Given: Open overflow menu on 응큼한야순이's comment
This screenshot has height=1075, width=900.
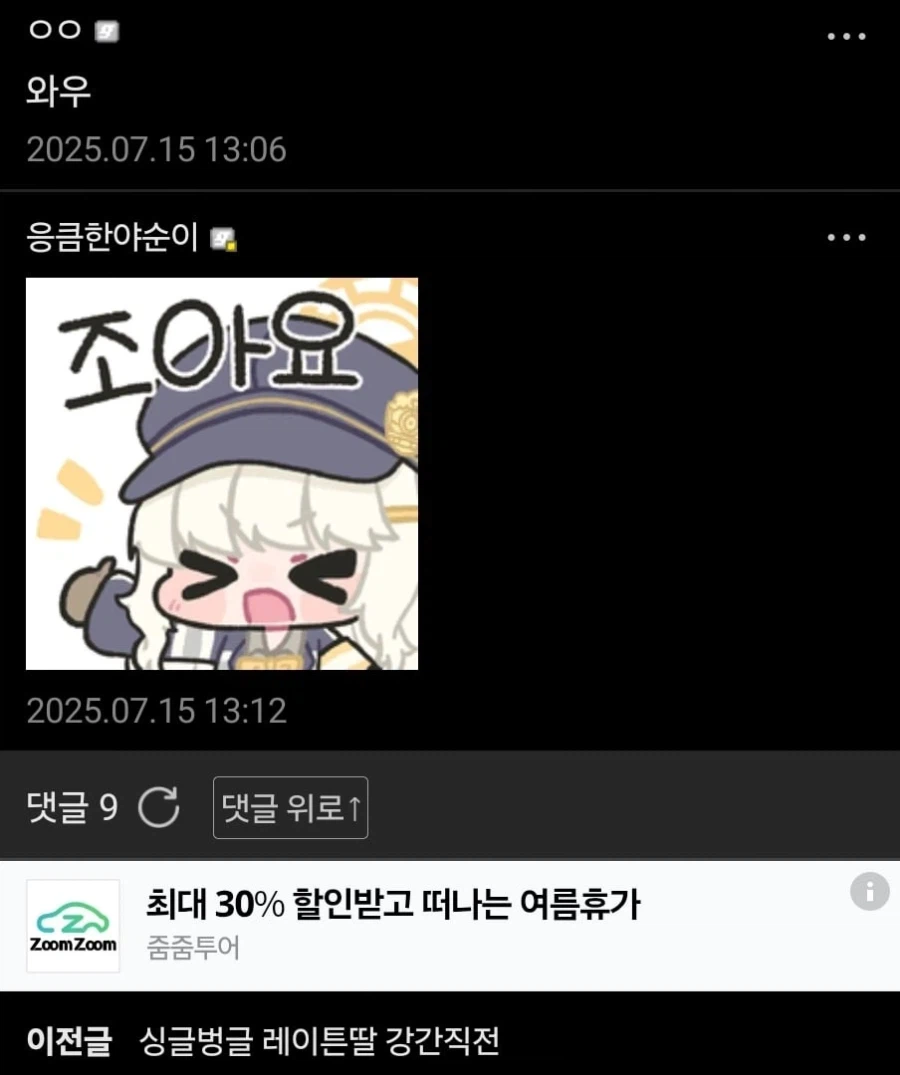Looking at the screenshot, I should (846, 238).
